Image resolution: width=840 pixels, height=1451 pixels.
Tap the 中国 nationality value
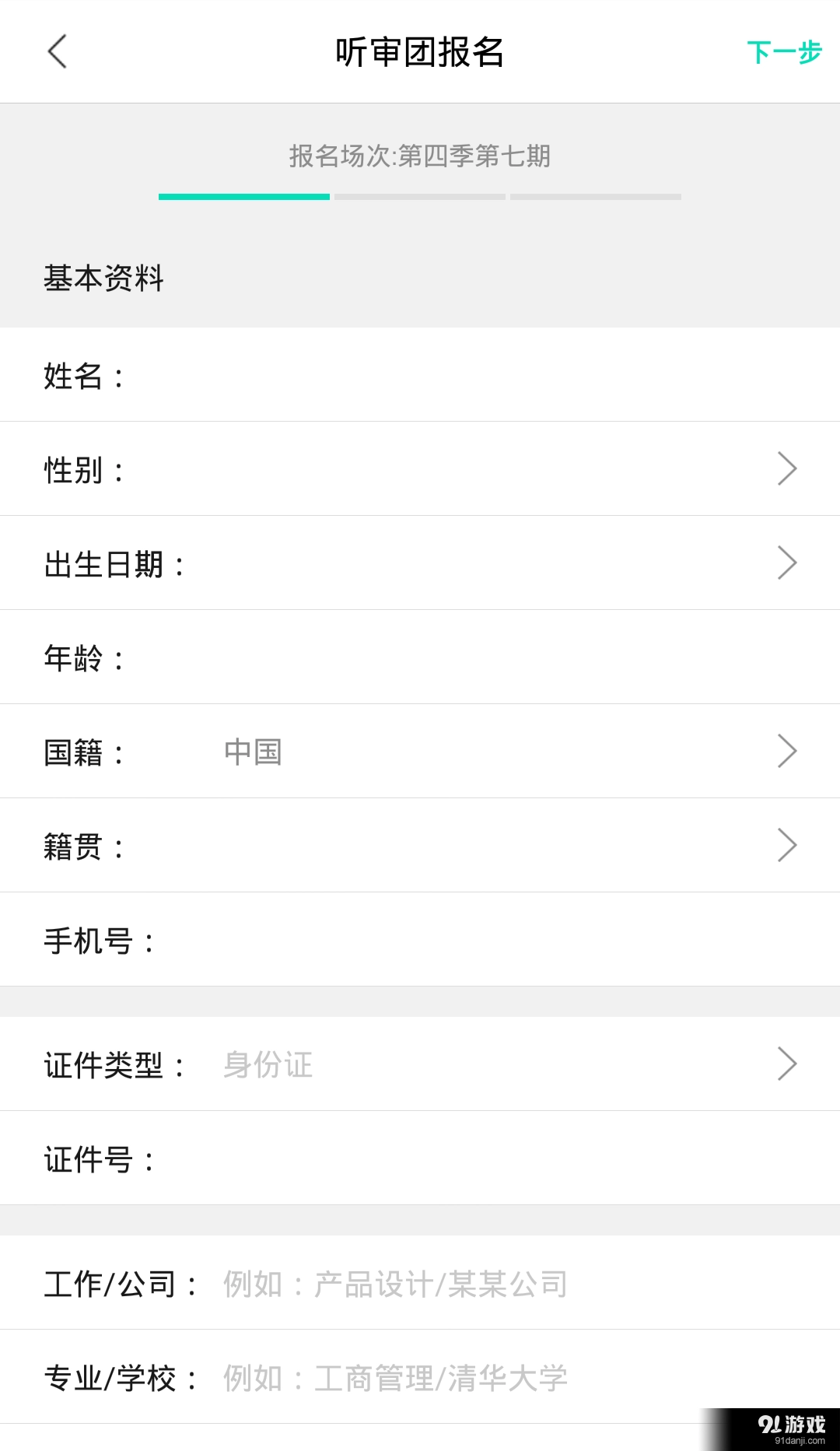[252, 751]
